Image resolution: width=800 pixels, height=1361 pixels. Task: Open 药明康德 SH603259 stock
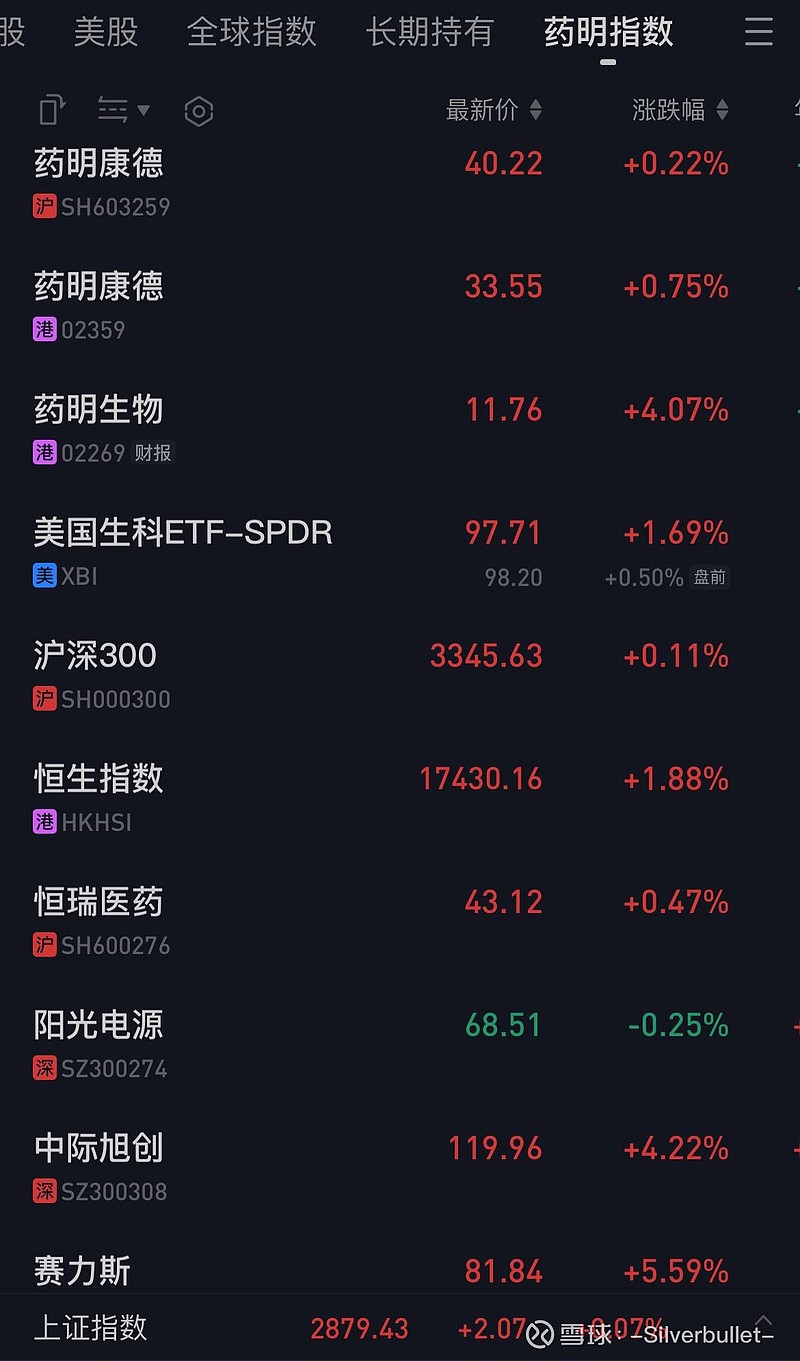point(400,183)
